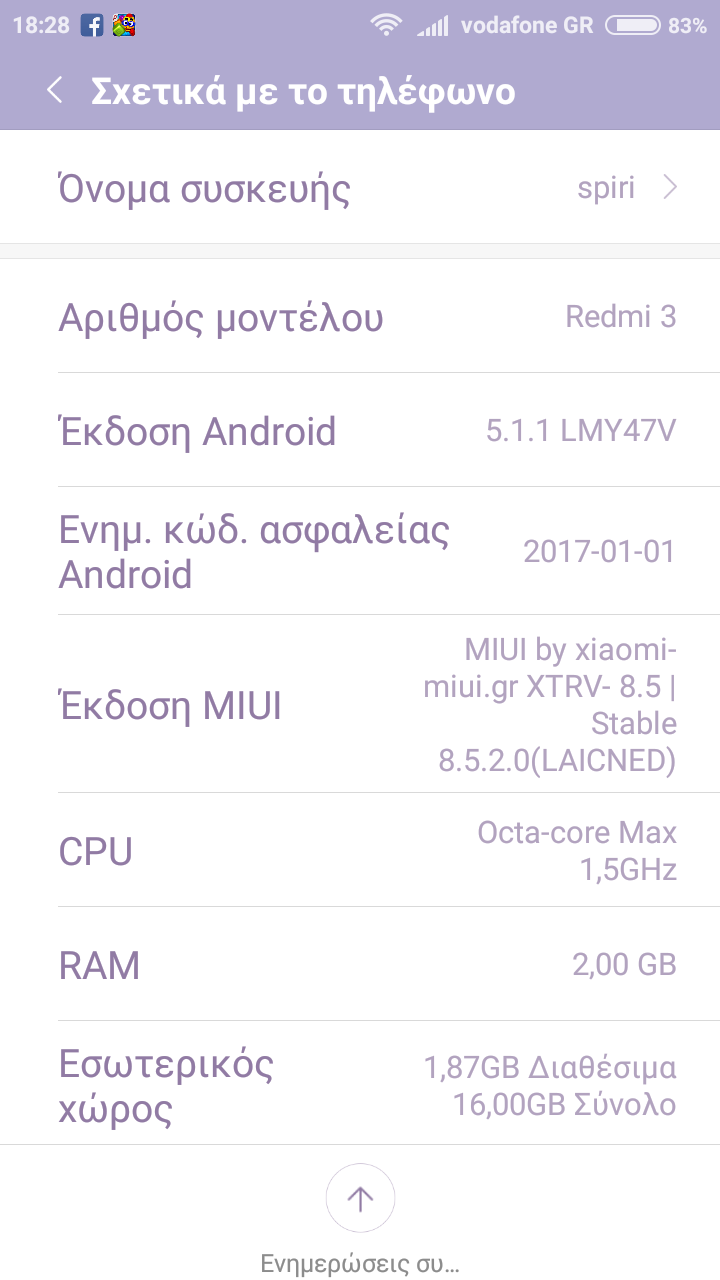Open the Εσωτερικός χώρος storage row

360,1084
